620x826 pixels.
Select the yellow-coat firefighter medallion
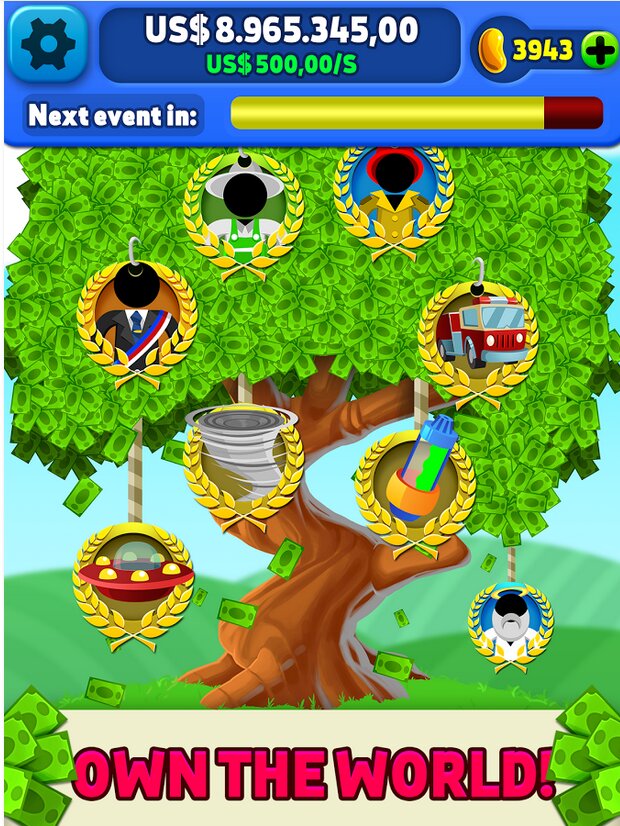click(392, 201)
